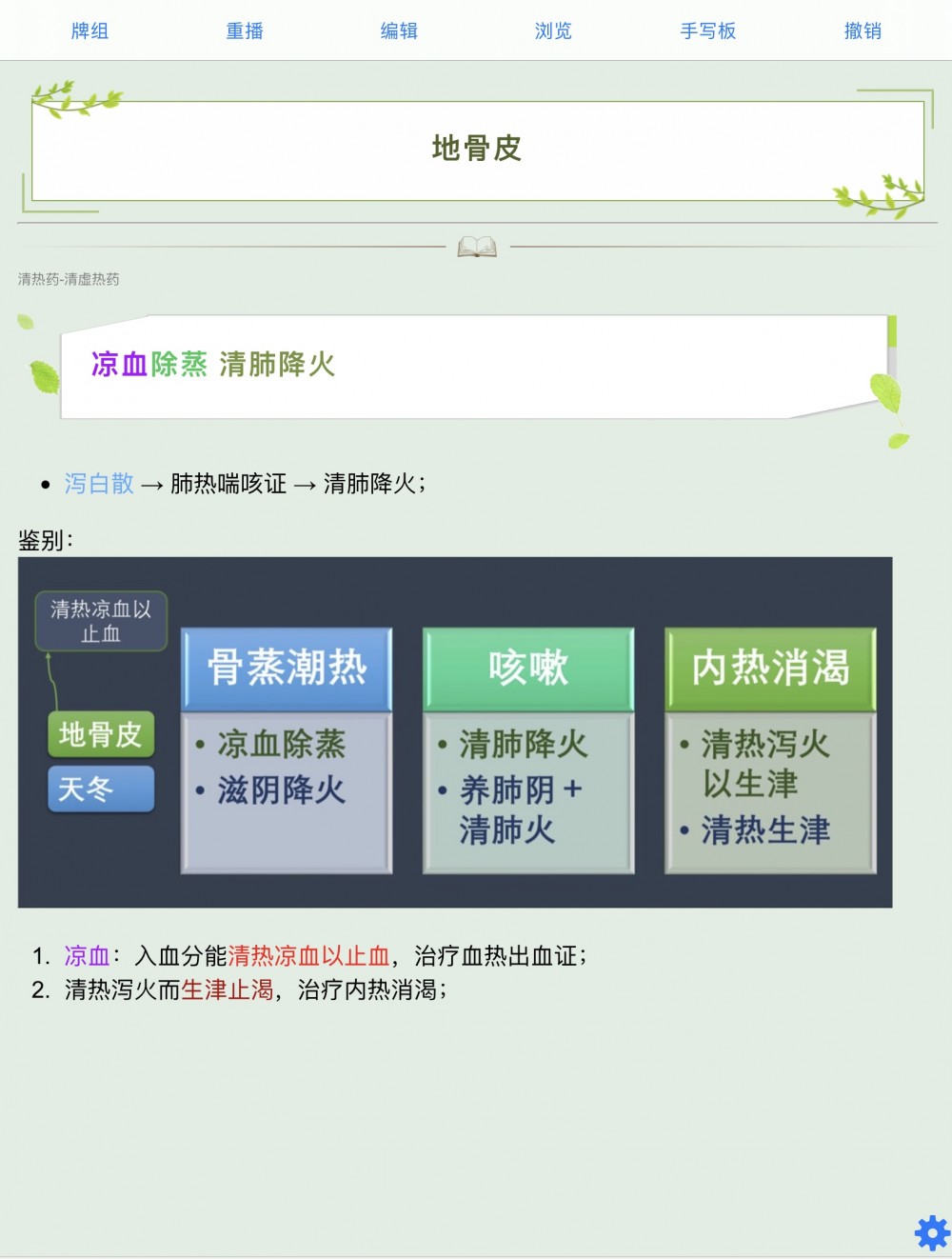Follow the 泻白散 link
The height and width of the screenshot is (1259, 952).
[99, 484]
